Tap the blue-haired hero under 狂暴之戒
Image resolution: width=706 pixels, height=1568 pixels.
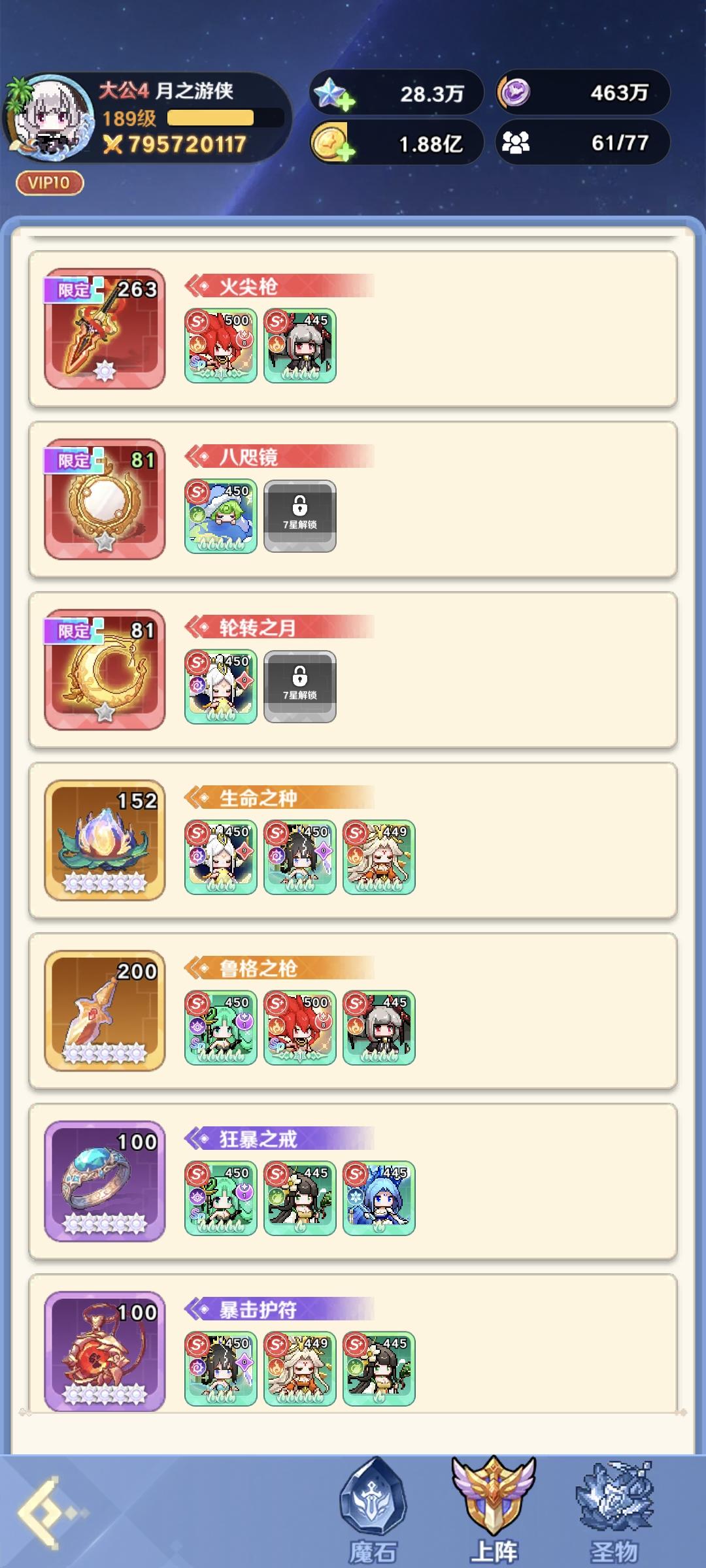pyautogui.click(x=379, y=1199)
